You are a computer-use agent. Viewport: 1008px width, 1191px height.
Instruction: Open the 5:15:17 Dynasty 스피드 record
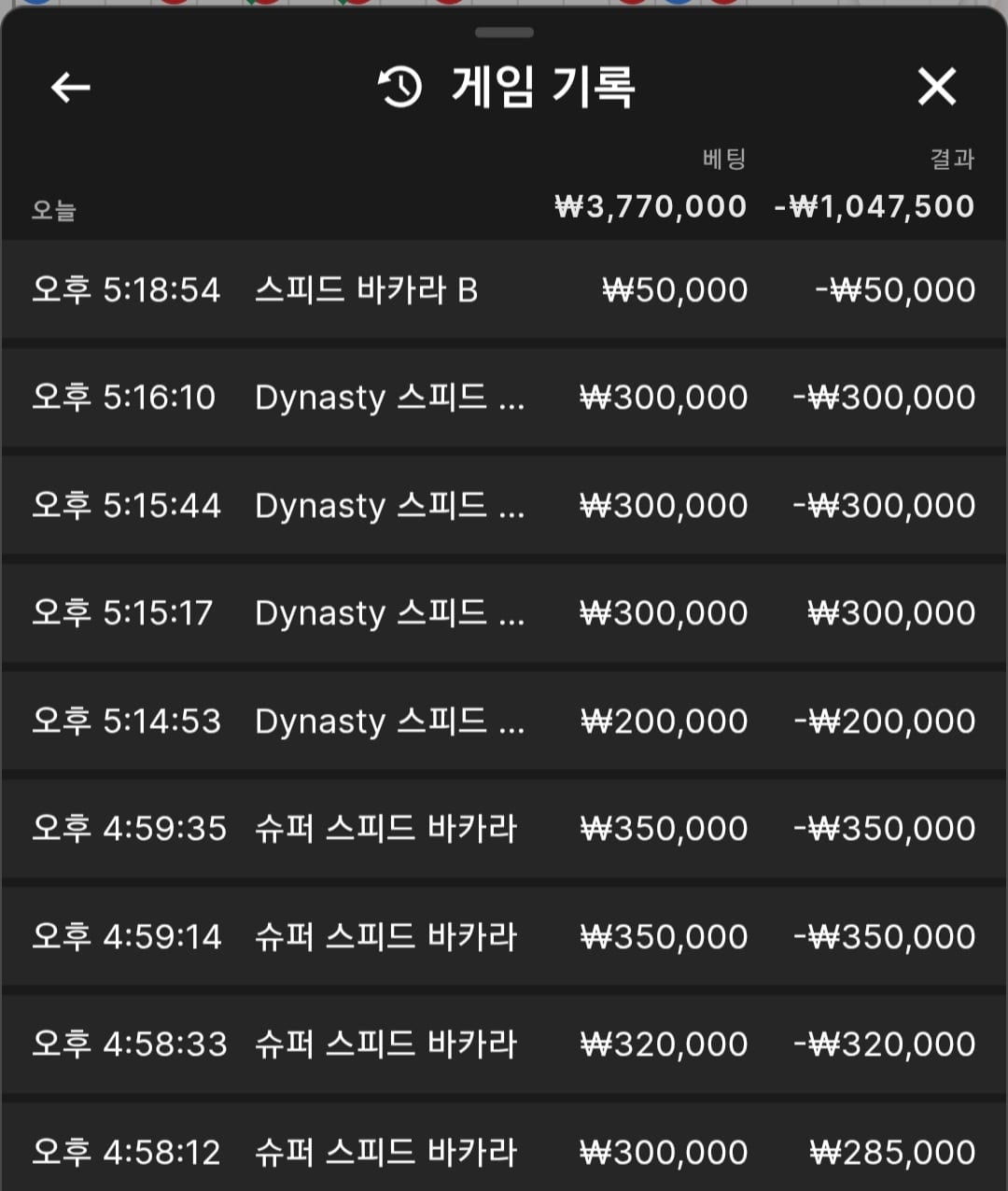point(504,613)
